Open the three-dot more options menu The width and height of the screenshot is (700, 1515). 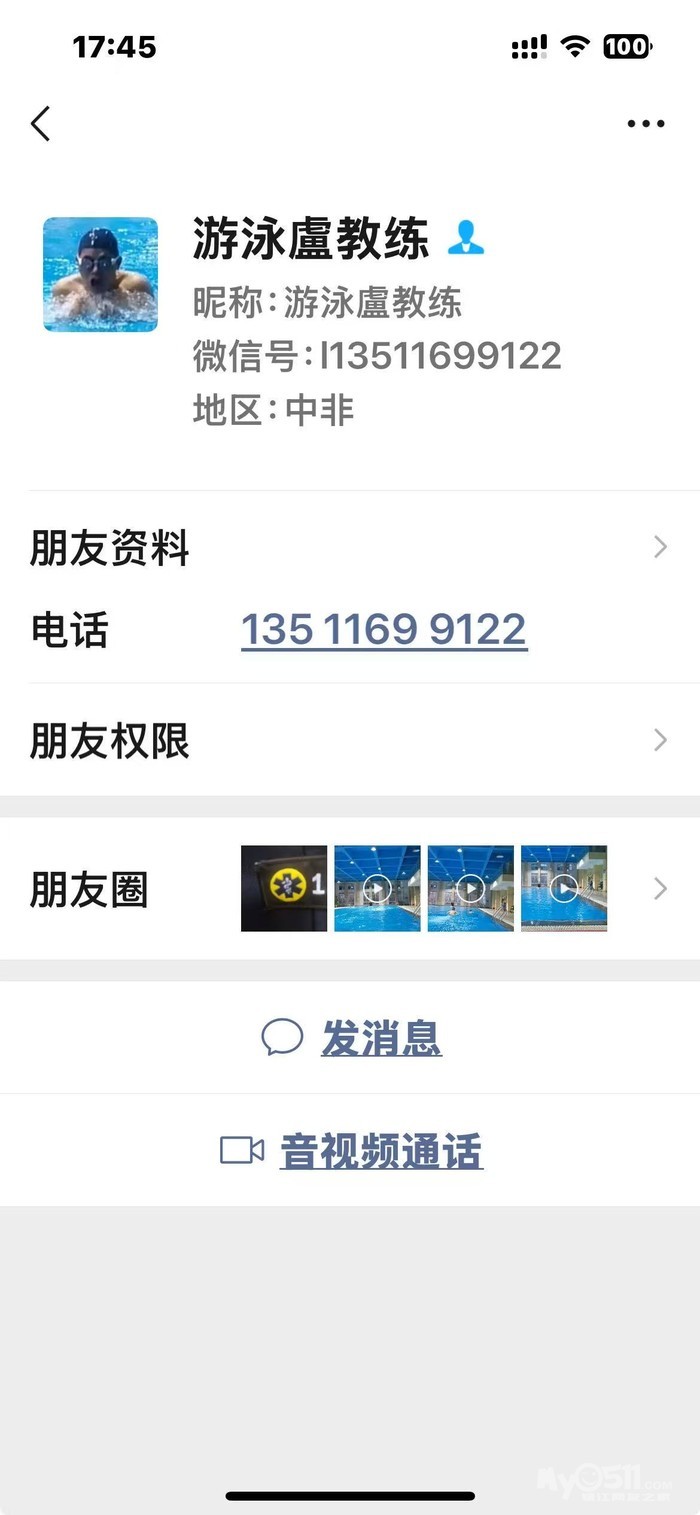pyautogui.click(x=645, y=124)
